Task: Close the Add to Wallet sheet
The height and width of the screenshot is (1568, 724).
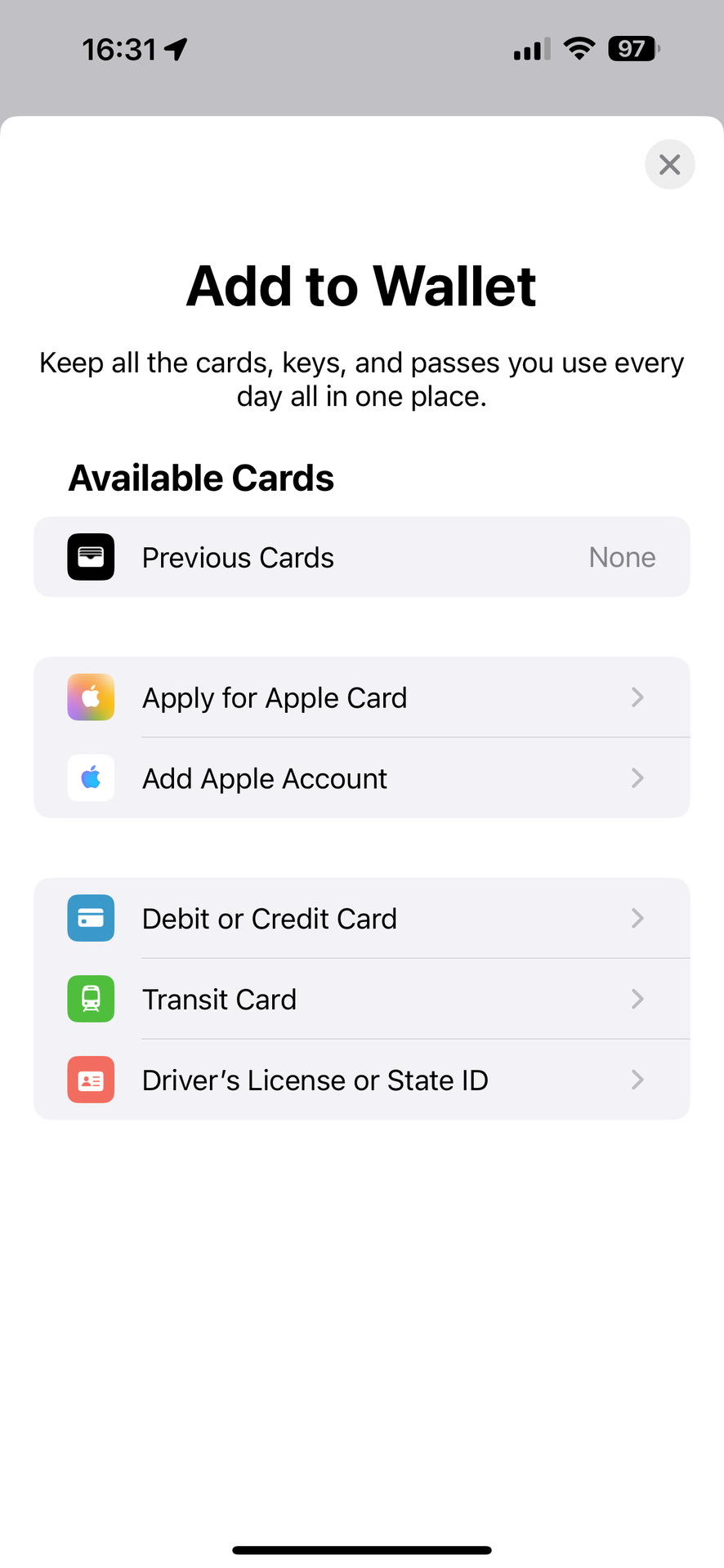Action: pyautogui.click(x=669, y=165)
